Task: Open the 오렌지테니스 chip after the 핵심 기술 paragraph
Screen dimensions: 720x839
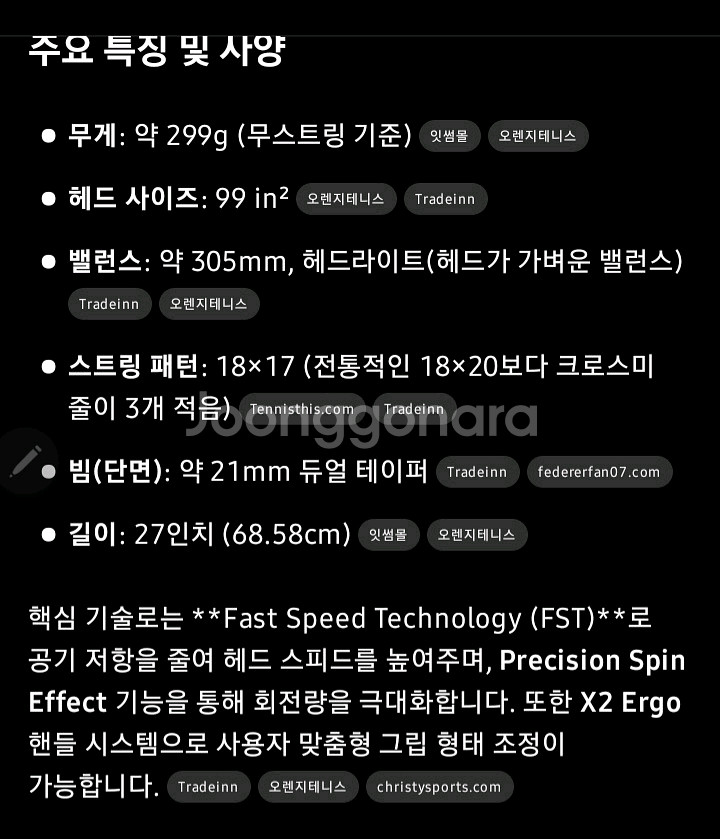Action: tap(307, 787)
